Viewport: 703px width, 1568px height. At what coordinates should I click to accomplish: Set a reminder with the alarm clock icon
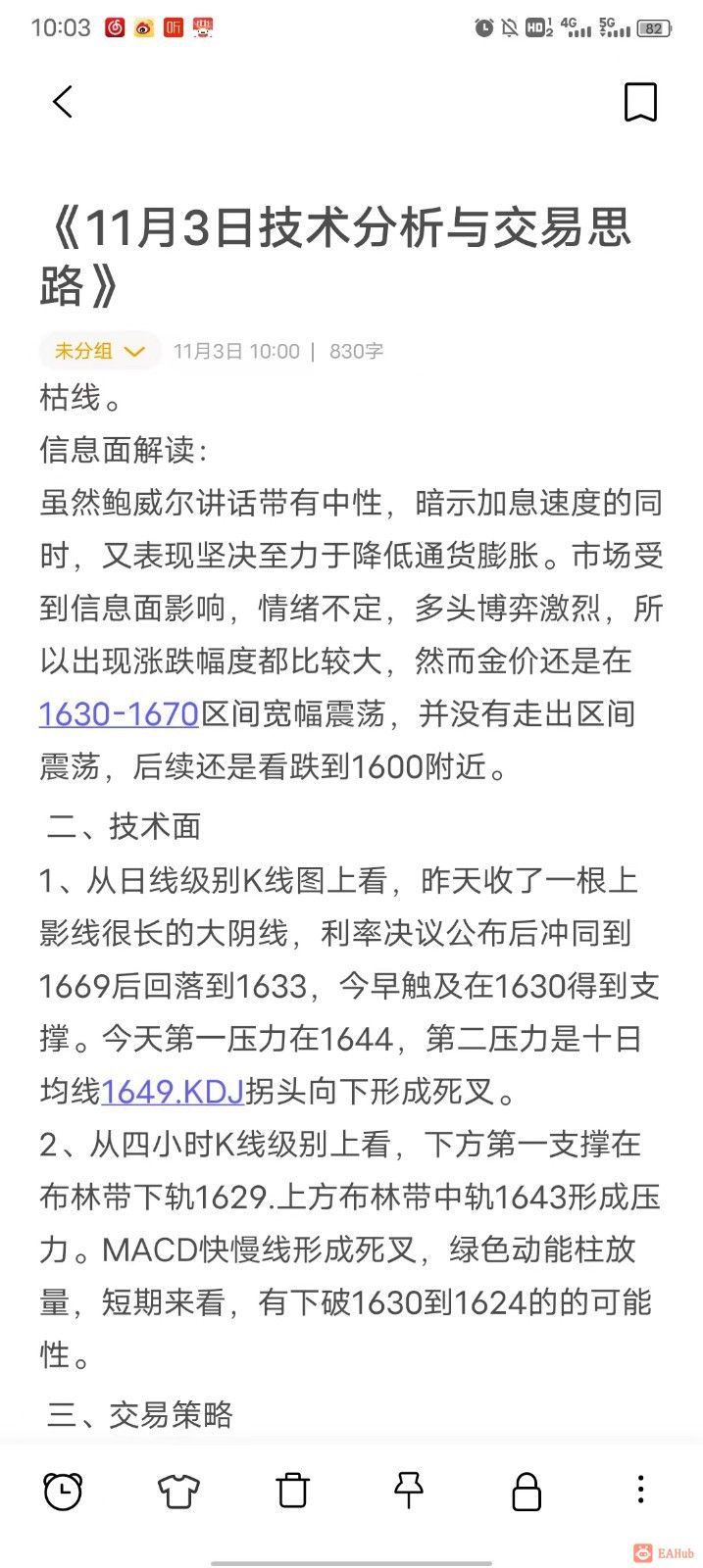tap(63, 1491)
